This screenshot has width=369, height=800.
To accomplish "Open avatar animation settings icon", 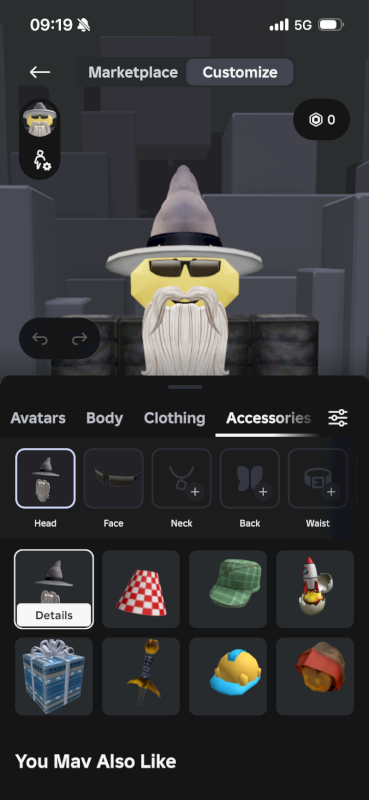I will (x=42, y=160).
